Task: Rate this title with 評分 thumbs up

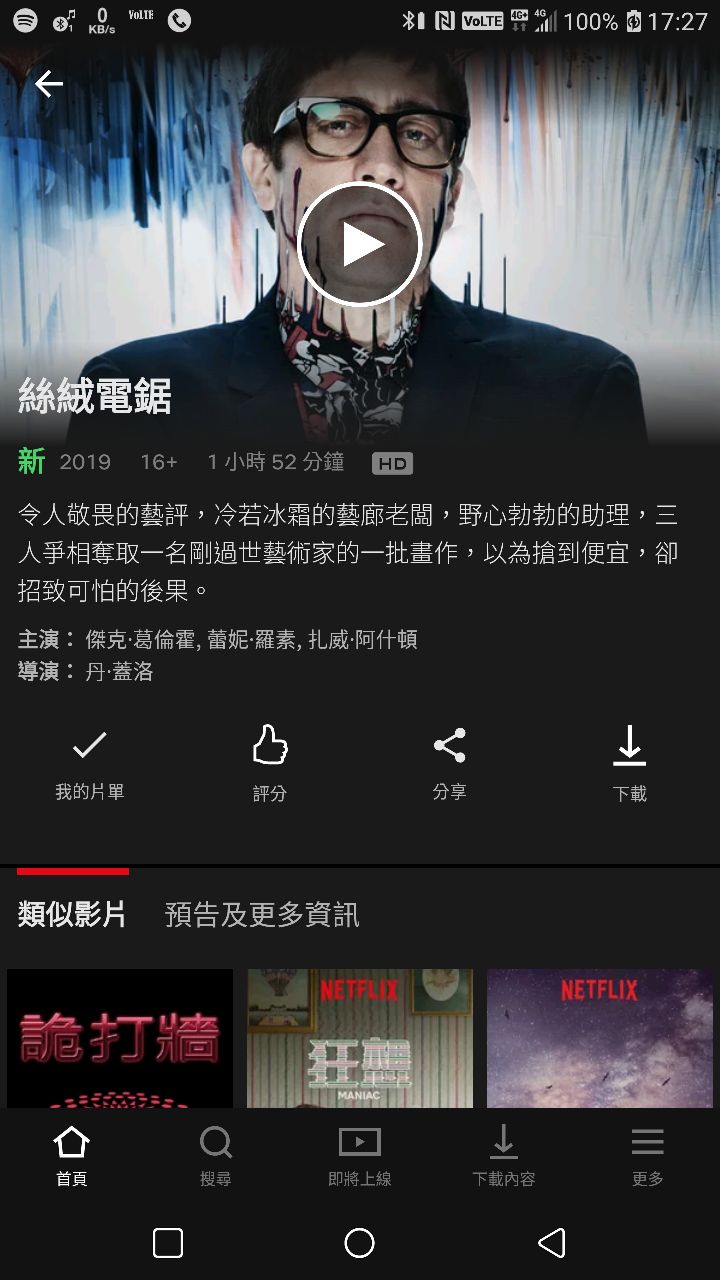Action: click(269, 762)
